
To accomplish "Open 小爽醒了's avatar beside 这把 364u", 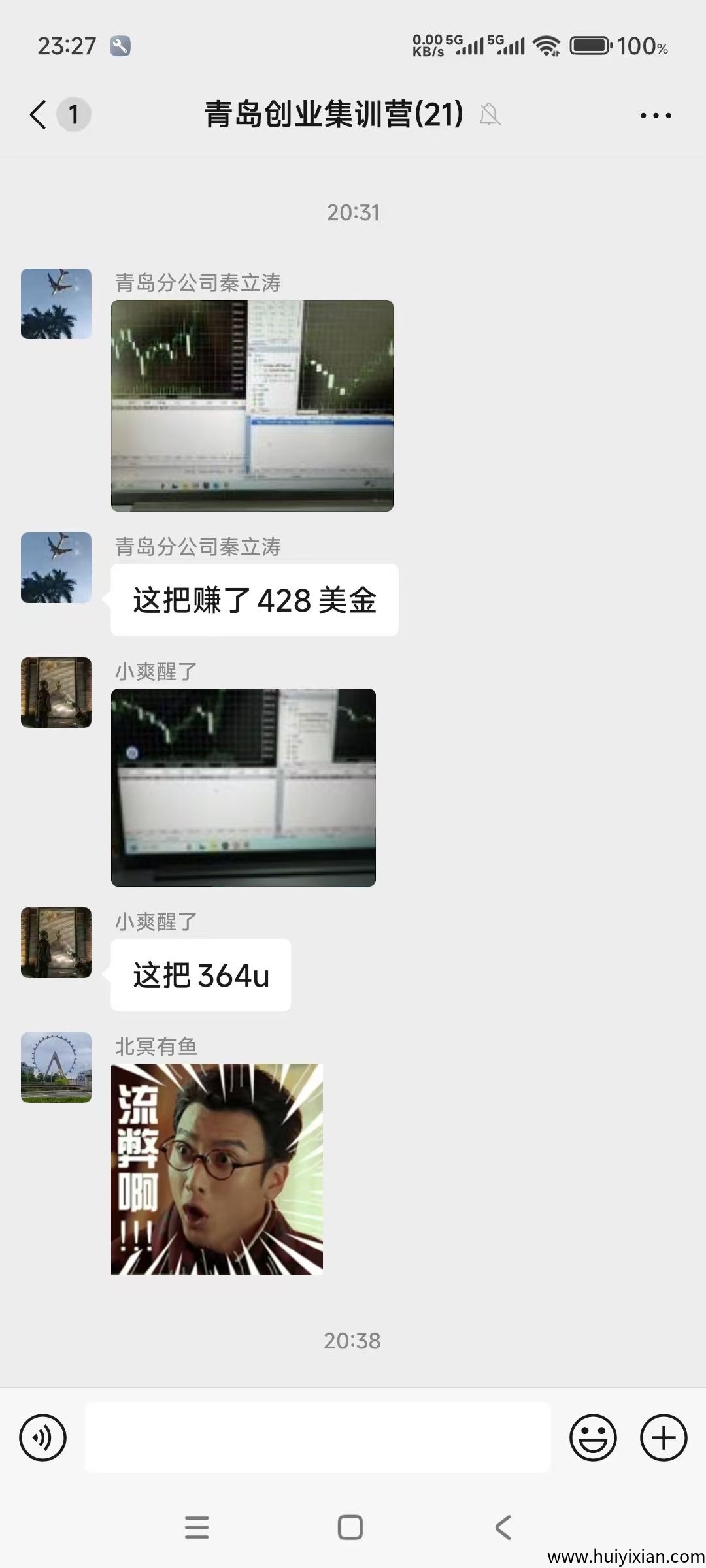I will pos(56,943).
